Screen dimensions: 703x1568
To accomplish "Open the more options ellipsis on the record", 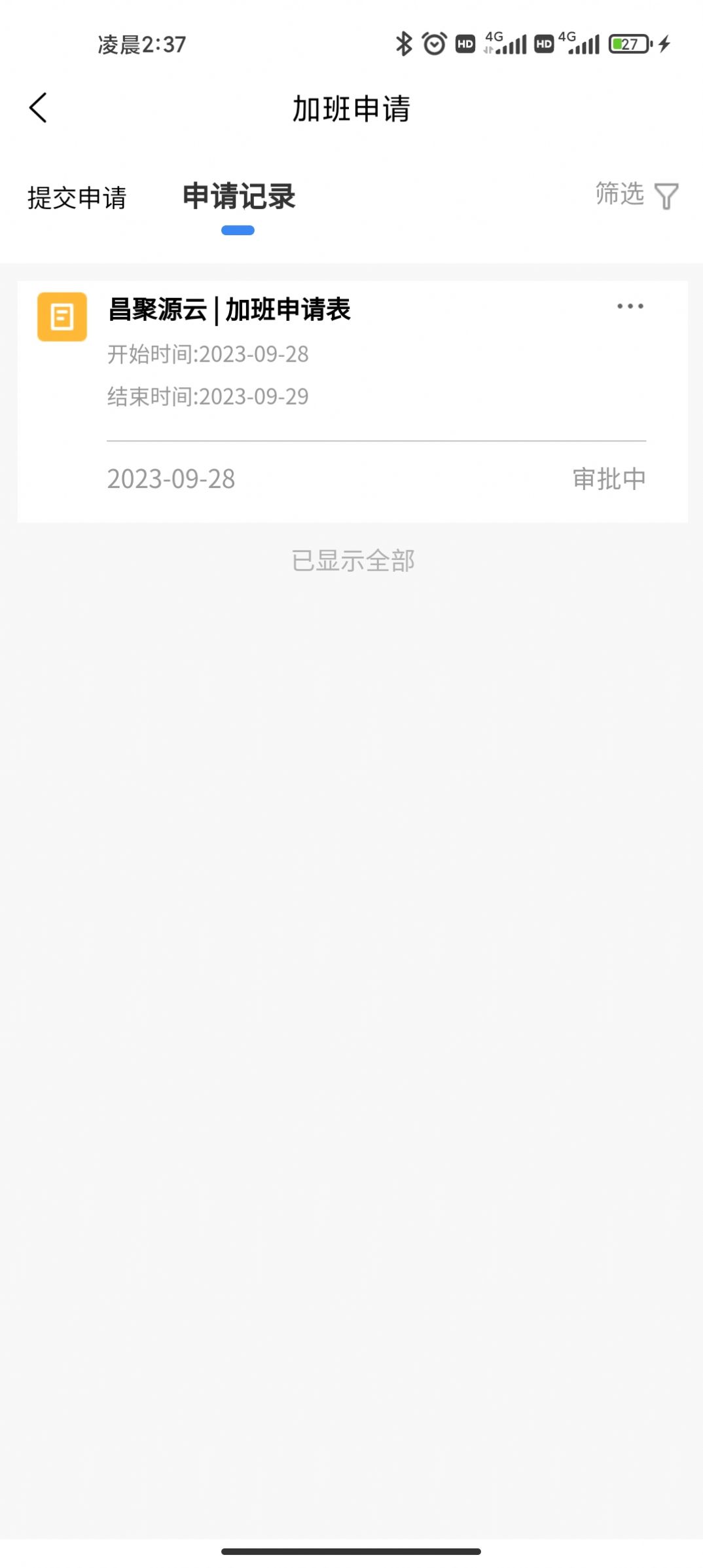I will click(x=630, y=305).
